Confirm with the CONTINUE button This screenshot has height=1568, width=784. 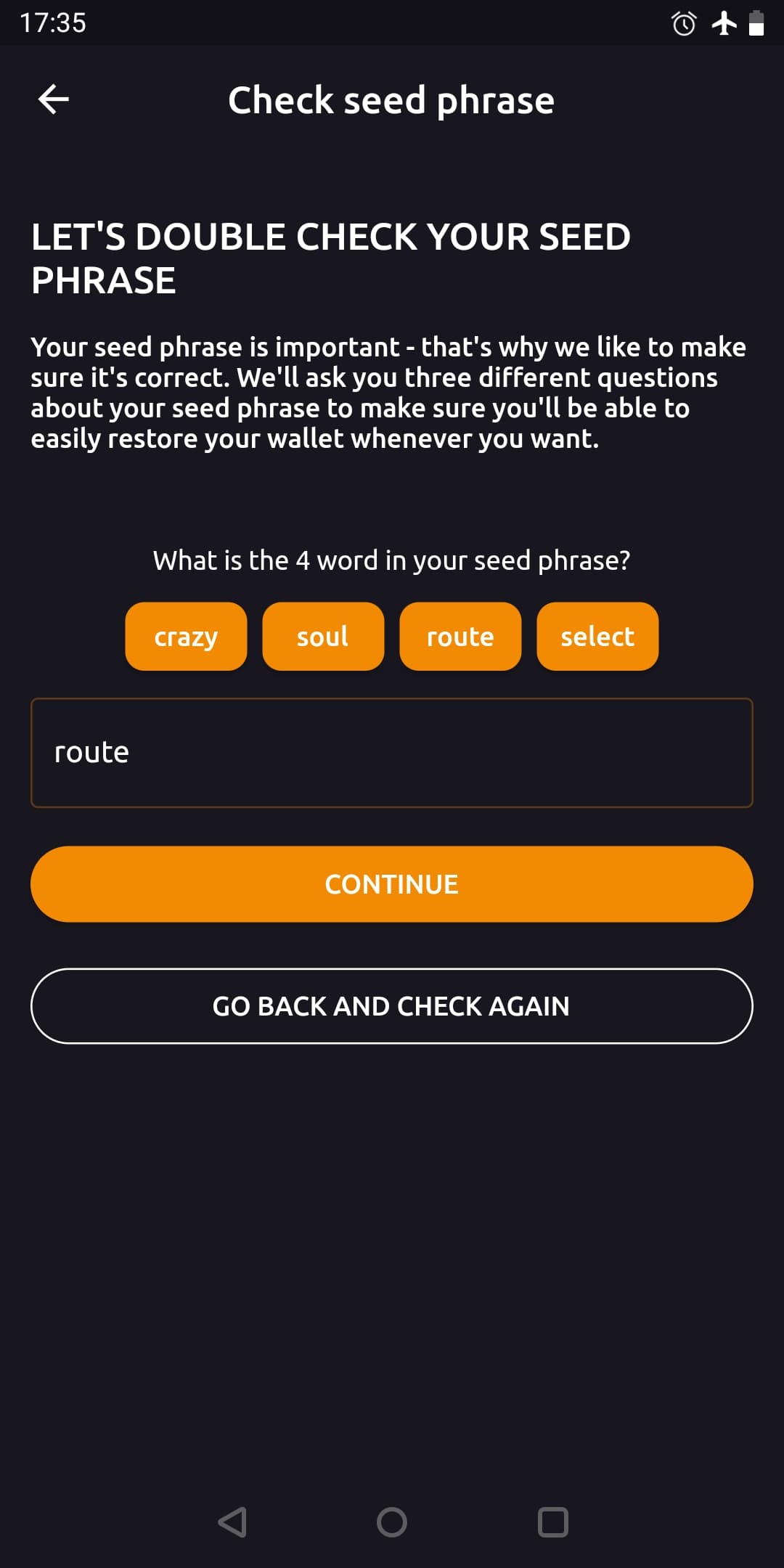tap(392, 884)
